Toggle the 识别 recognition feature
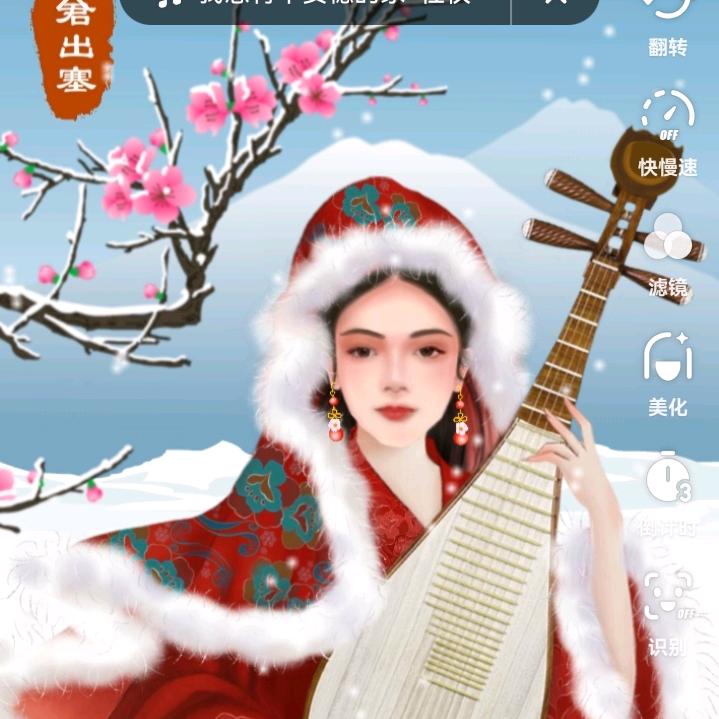Screen dimensions: 719x719 668,611
